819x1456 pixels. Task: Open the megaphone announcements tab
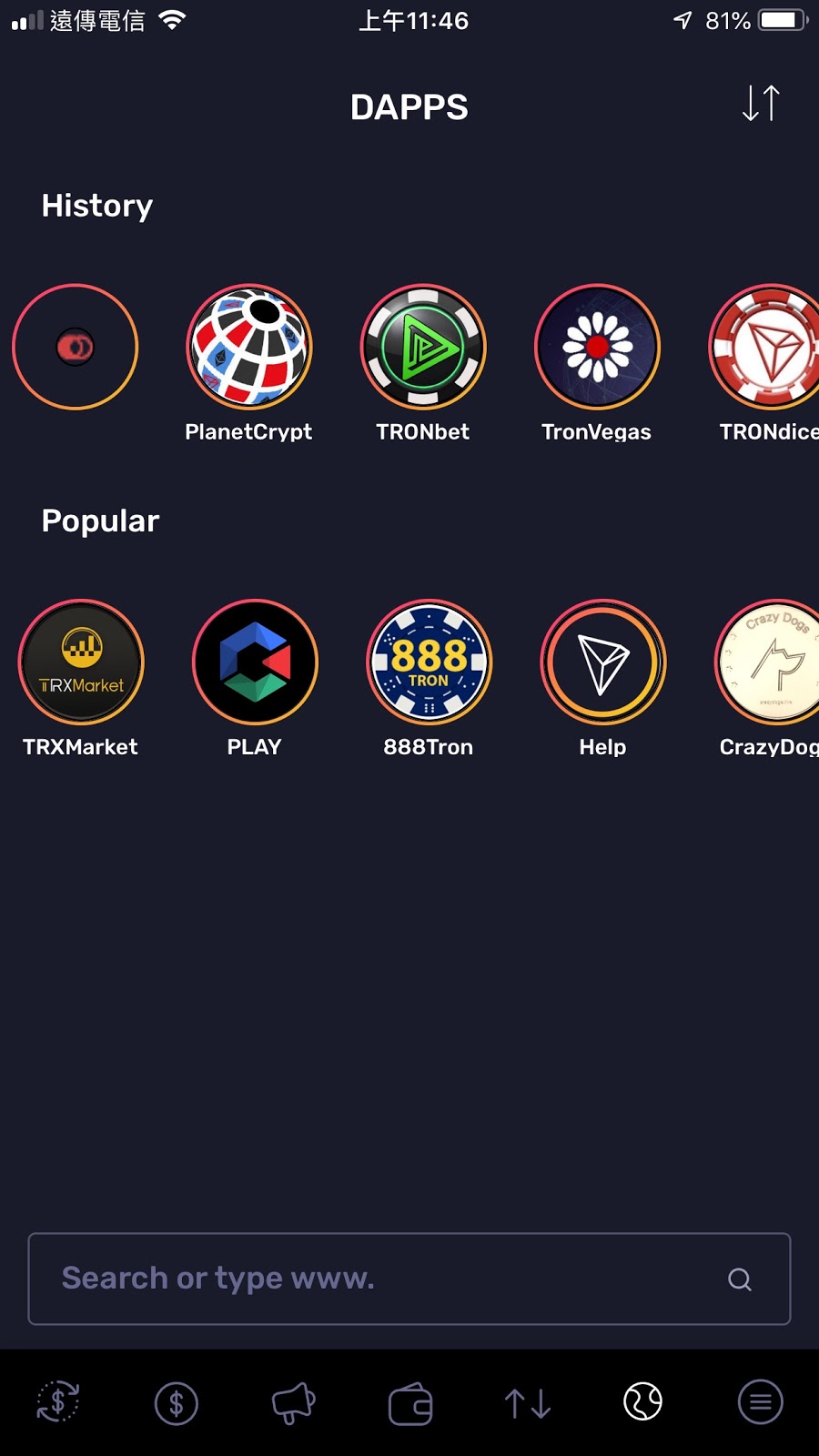pos(293,1402)
